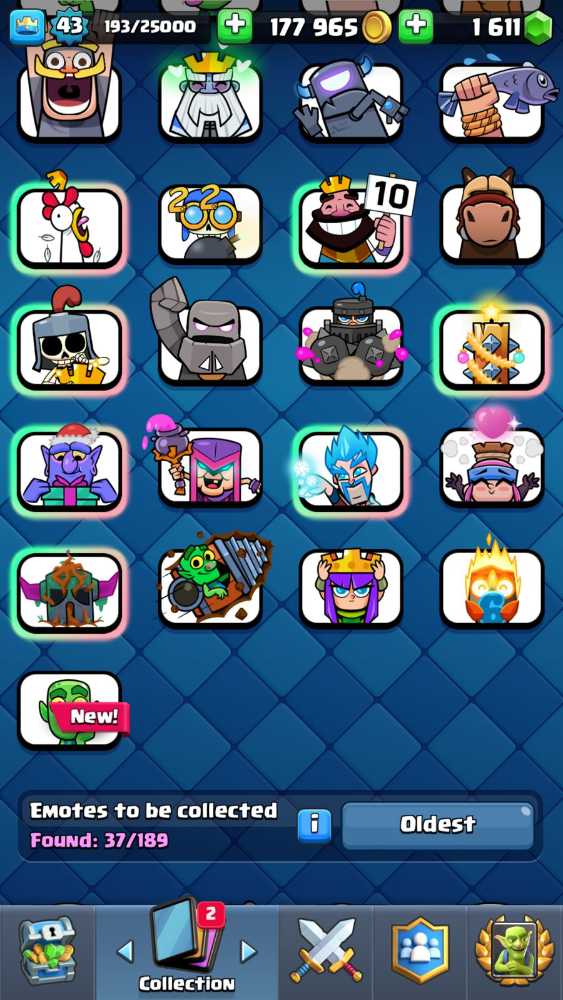Image resolution: width=563 pixels, height=1000 pixels.
Task: Go to next collection page arrow
Action: click(247, 951)
